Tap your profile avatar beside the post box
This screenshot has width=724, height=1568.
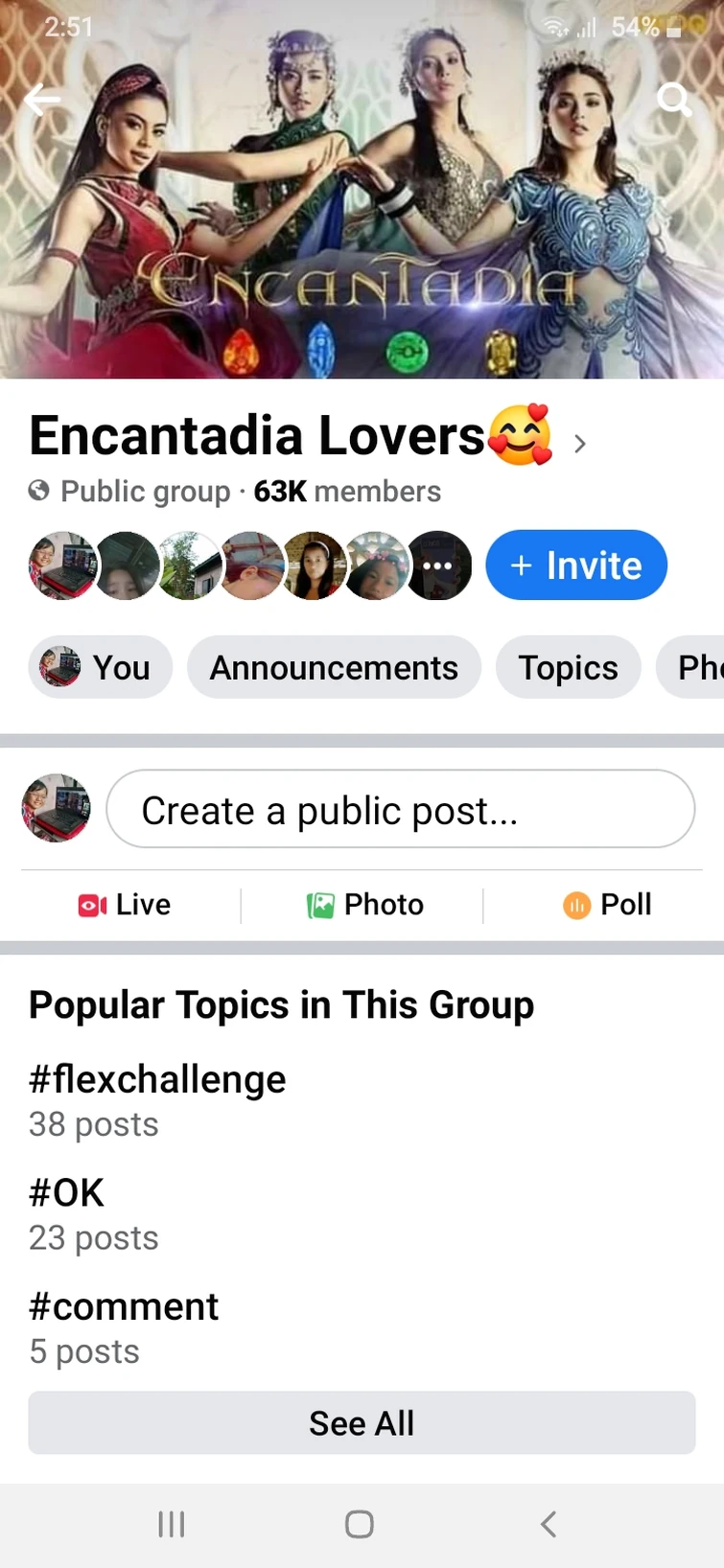[56, 808]
